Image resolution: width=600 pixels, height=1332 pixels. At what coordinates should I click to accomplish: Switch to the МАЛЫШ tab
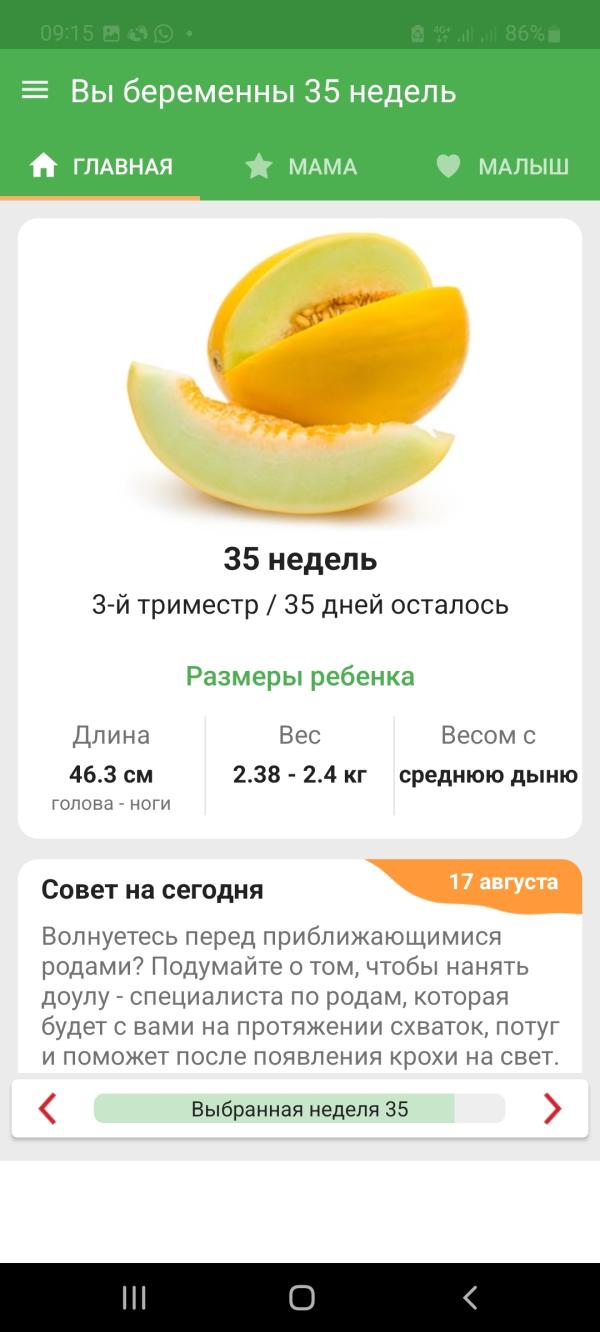(502, 167)
